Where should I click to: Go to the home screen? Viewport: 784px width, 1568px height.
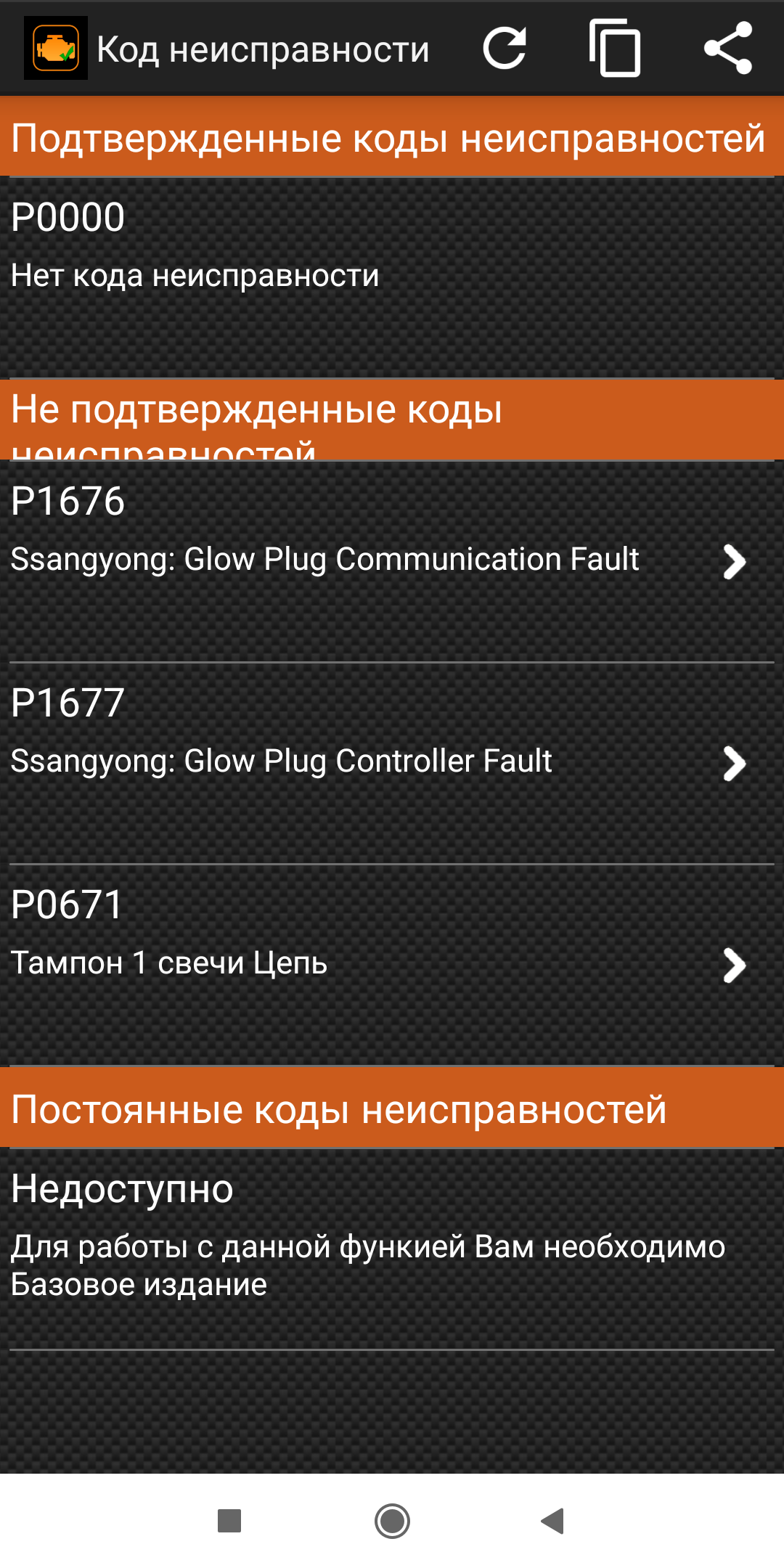coord(392,1521)
